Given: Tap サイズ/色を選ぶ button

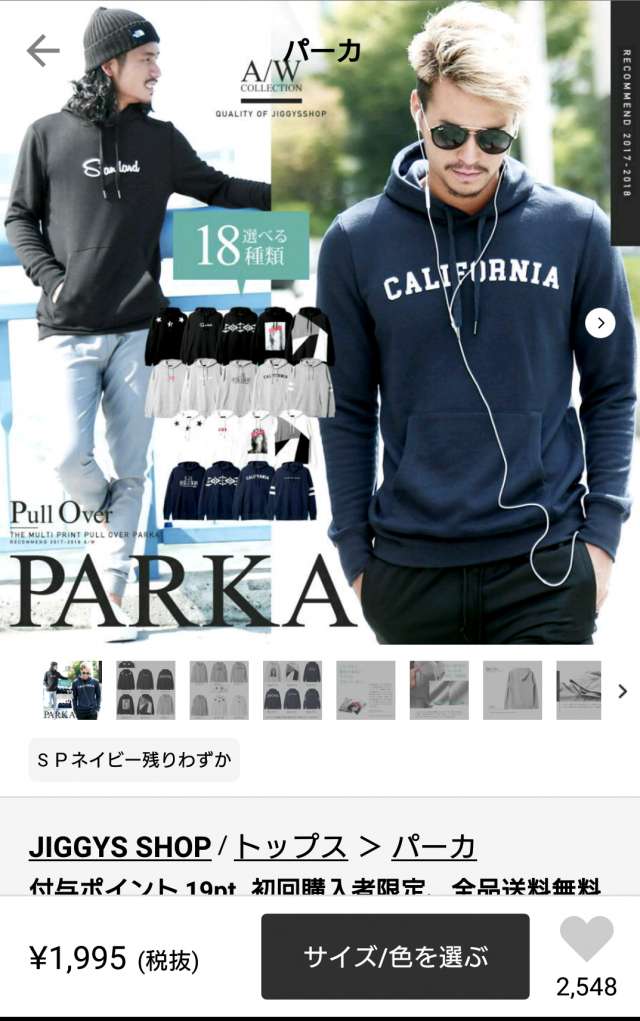Looking at the screenshot, I should point(395,956).
